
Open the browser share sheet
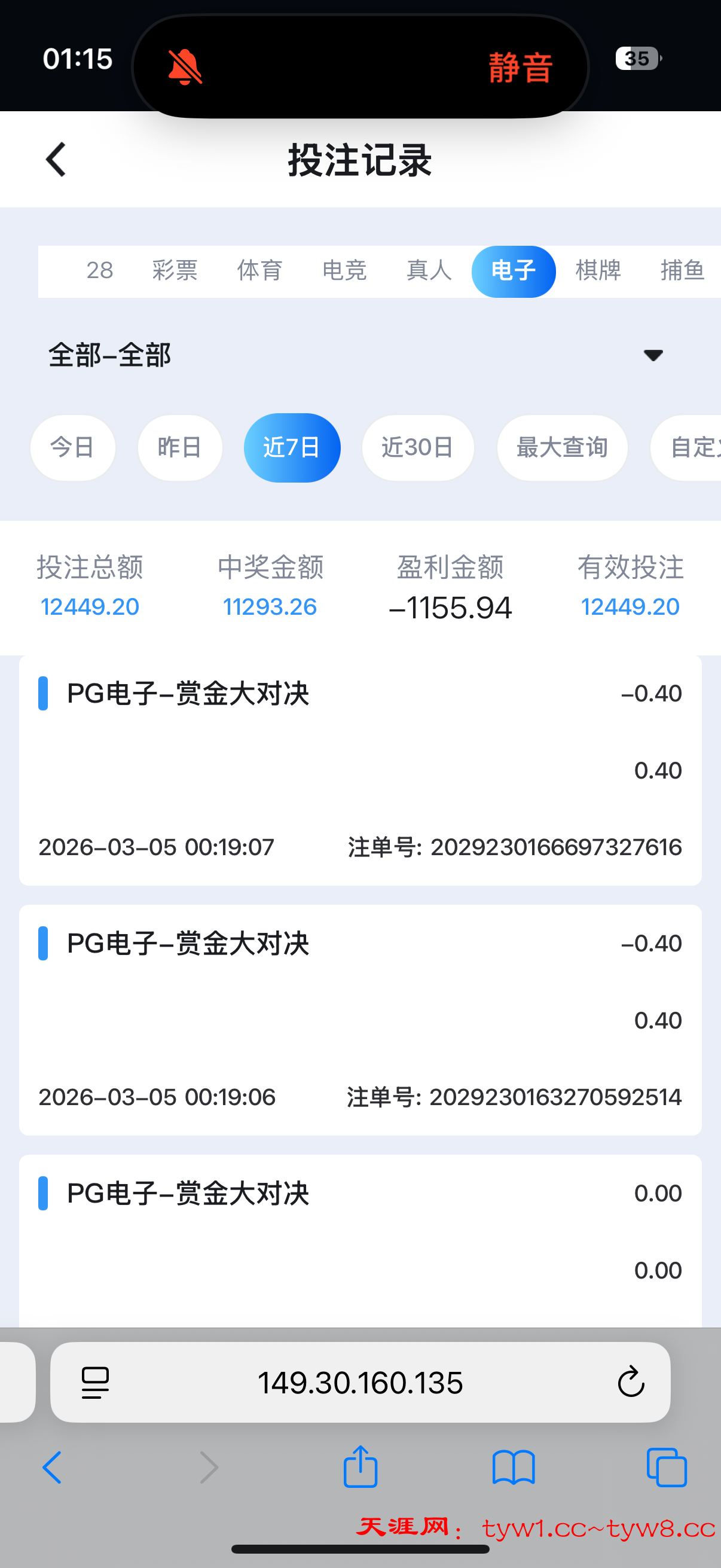coord(360,1468)
